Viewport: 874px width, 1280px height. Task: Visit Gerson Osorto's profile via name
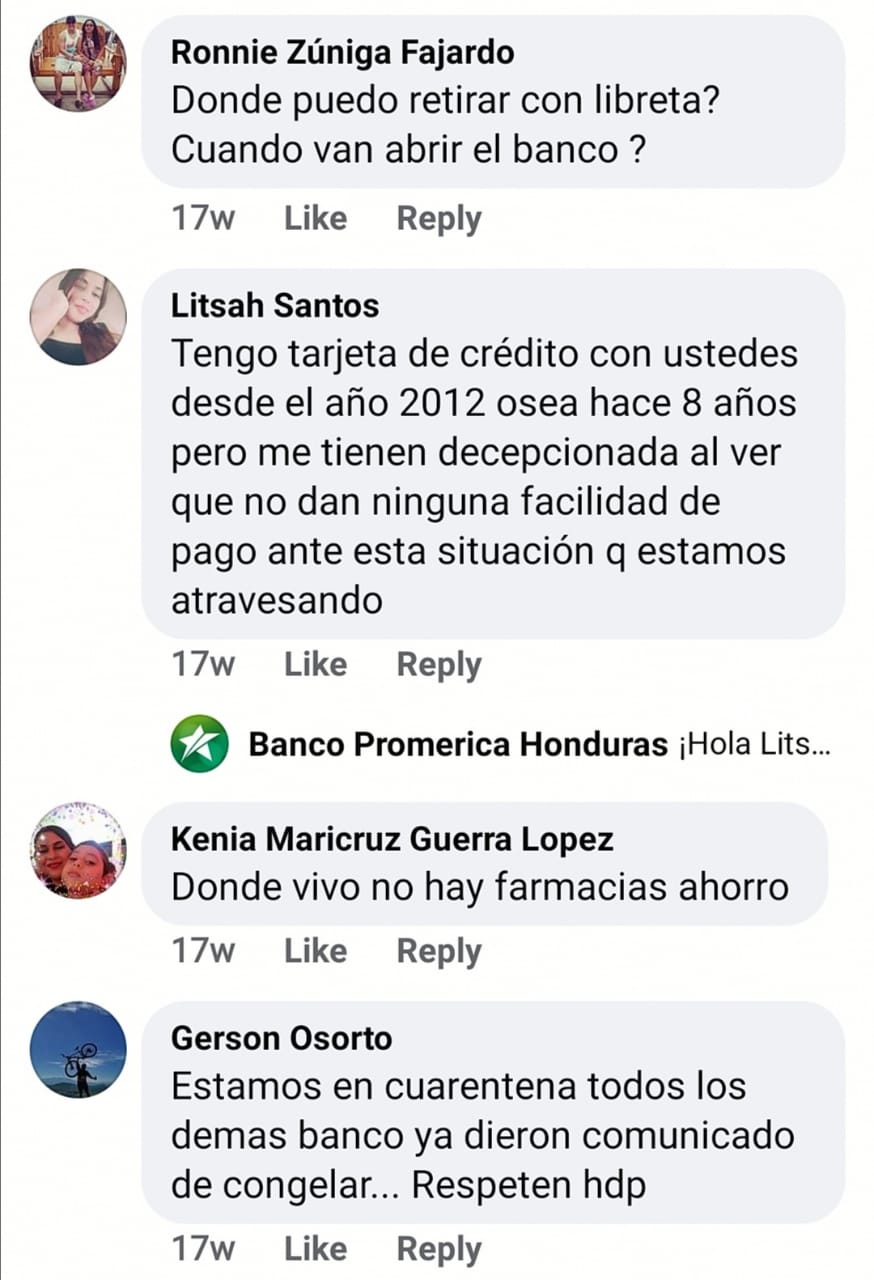(x=281, y=1038)
